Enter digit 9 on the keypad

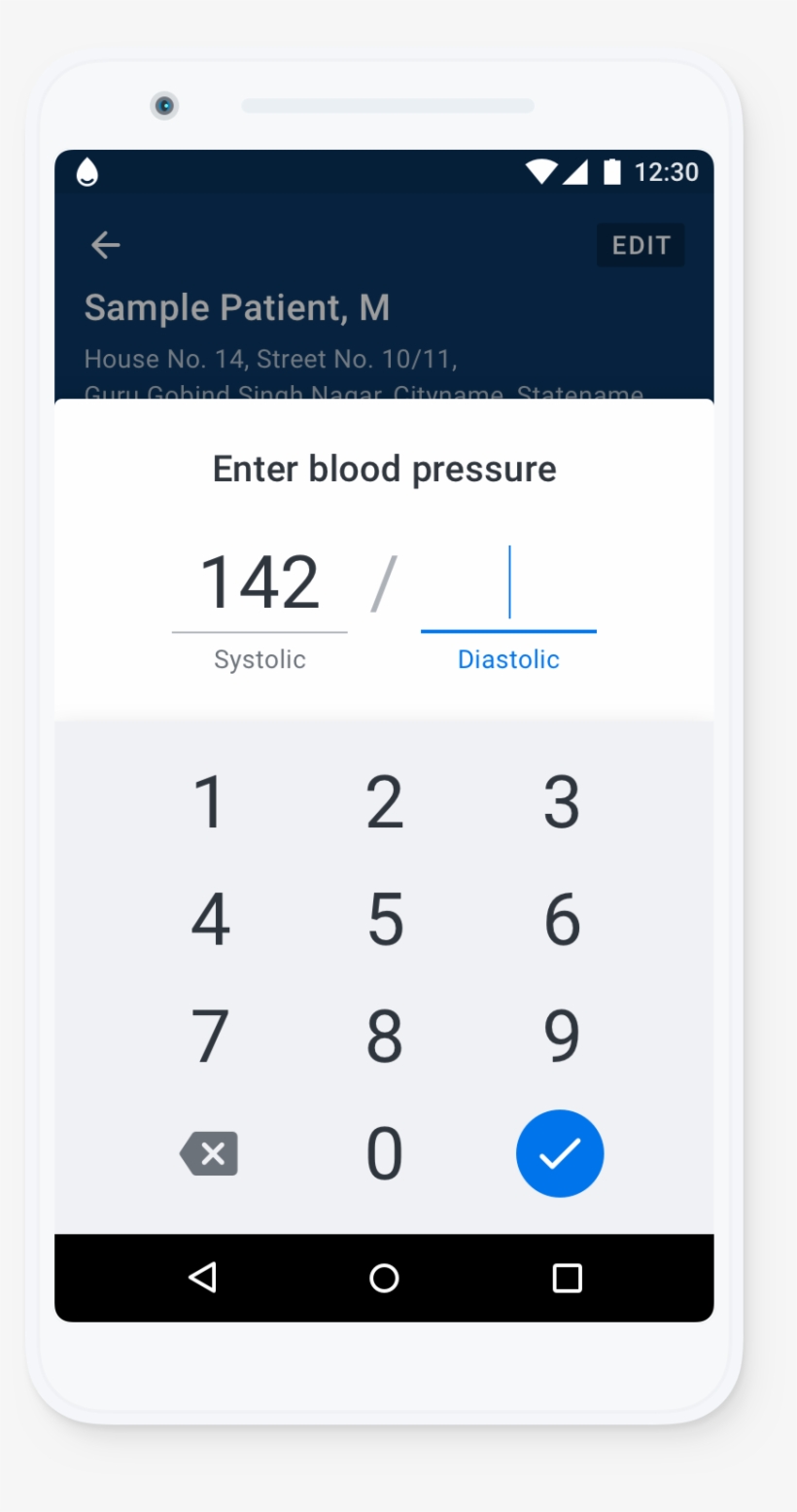tap(561, 1037)
